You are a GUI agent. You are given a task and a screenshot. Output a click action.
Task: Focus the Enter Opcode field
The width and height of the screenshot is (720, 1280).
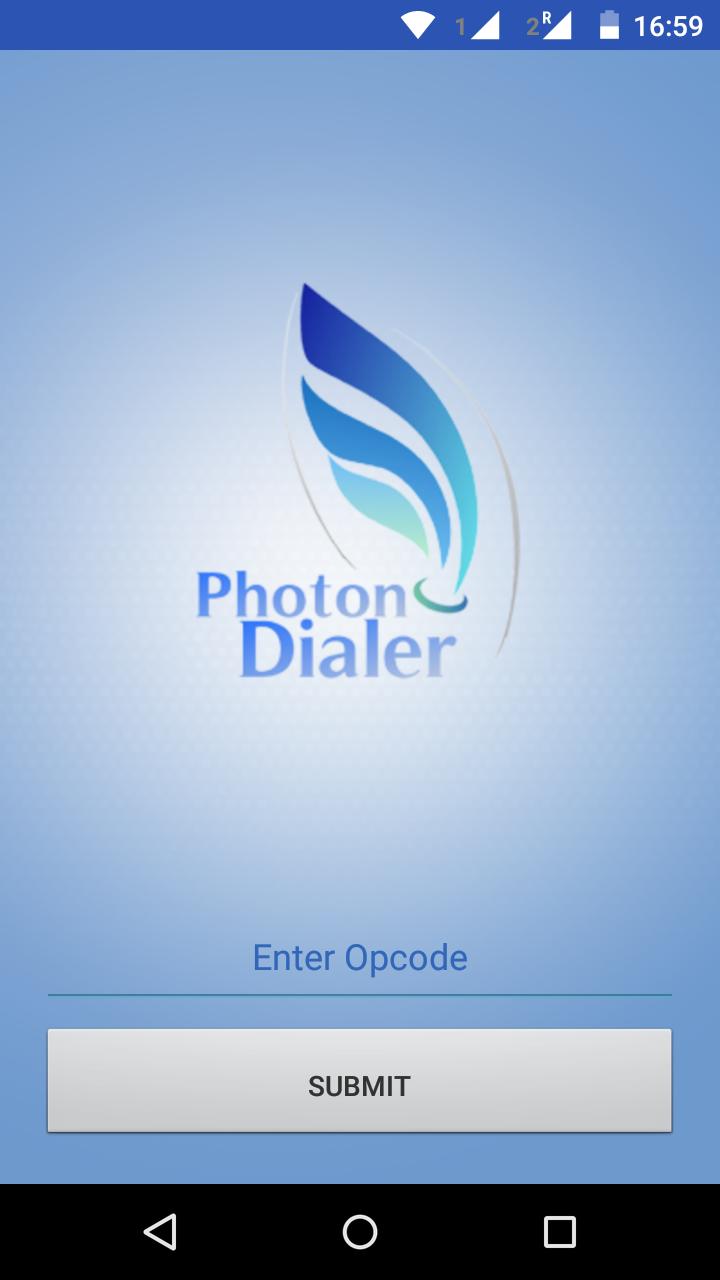point(360,960)
